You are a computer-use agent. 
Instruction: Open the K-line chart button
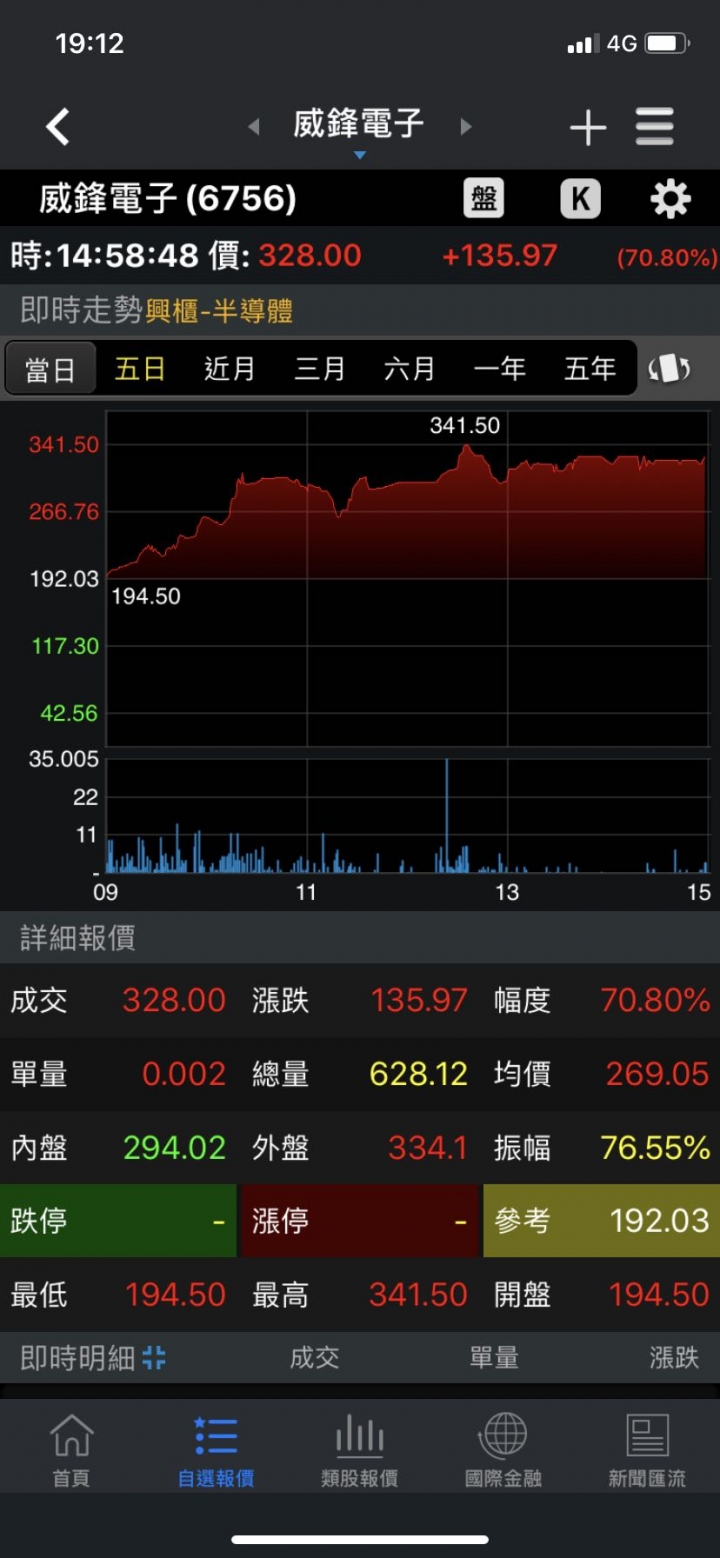point(580,198)
